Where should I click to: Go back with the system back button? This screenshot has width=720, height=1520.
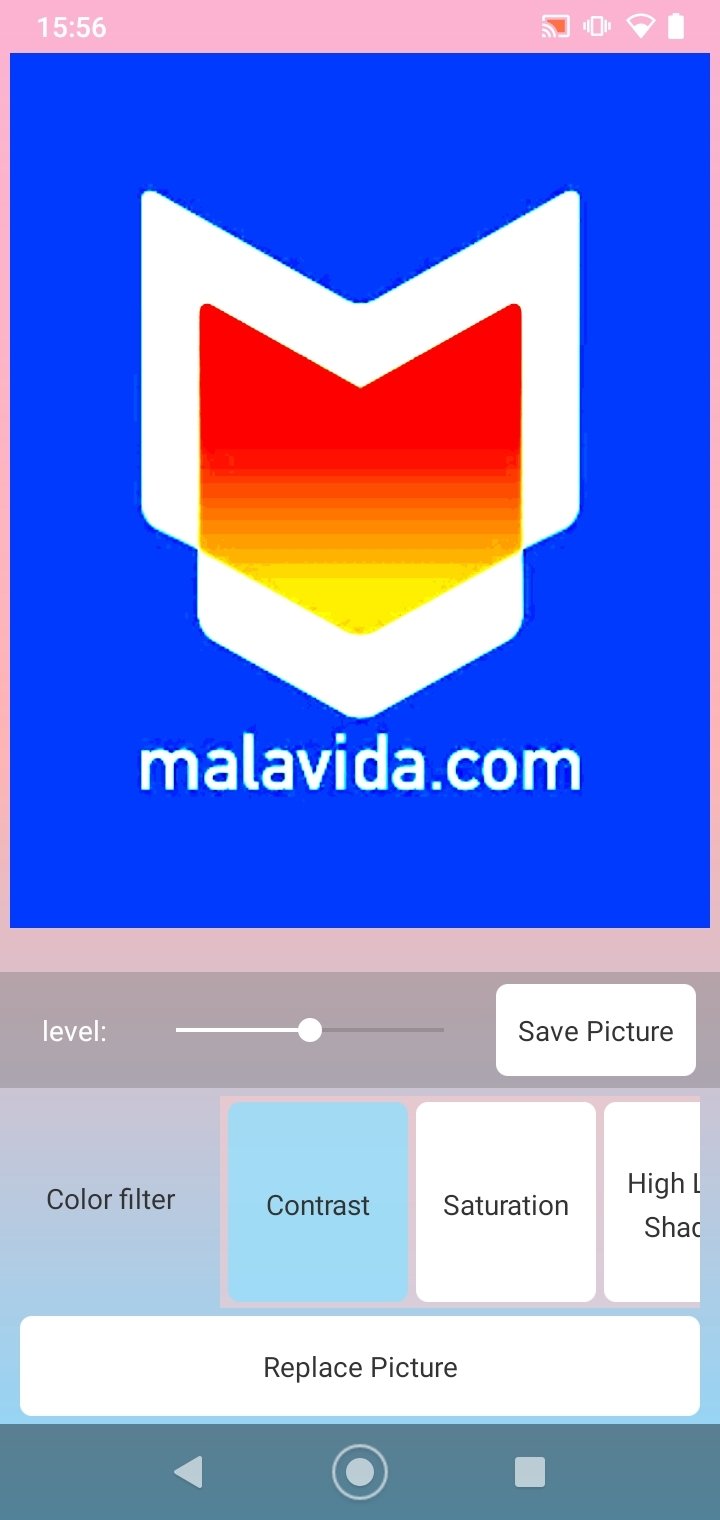pos(188,1472)
